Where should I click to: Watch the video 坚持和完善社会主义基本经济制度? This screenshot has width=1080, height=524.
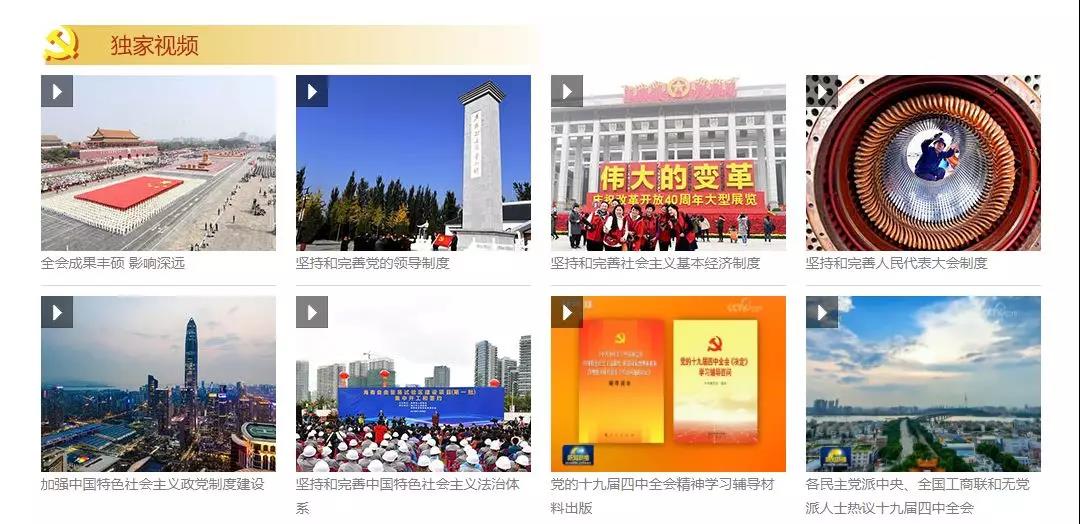(x=668, y=163)
